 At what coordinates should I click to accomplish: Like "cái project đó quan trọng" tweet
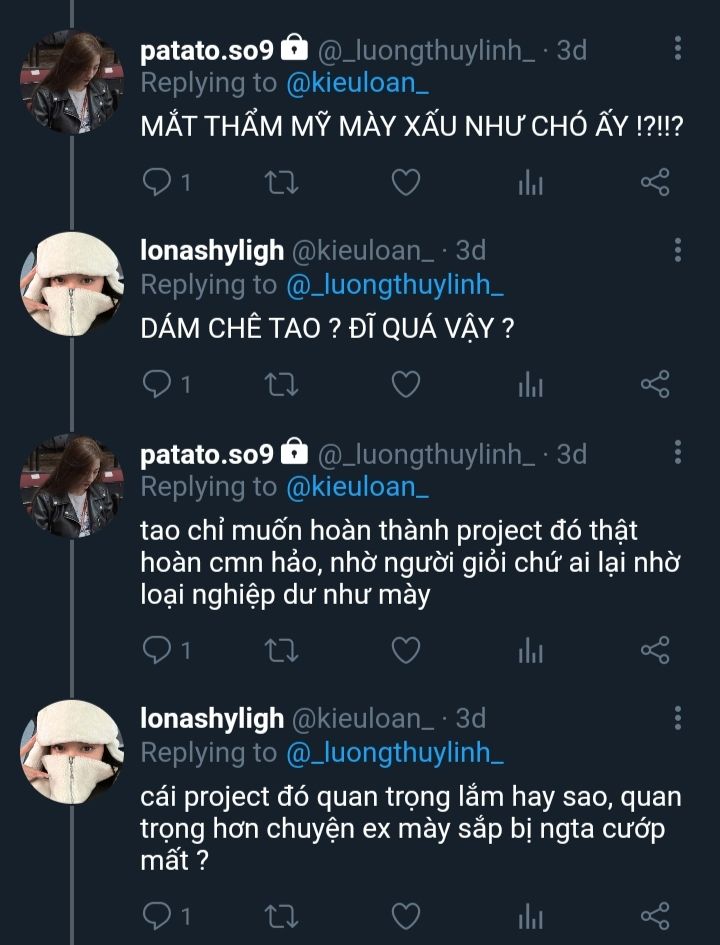404,915
